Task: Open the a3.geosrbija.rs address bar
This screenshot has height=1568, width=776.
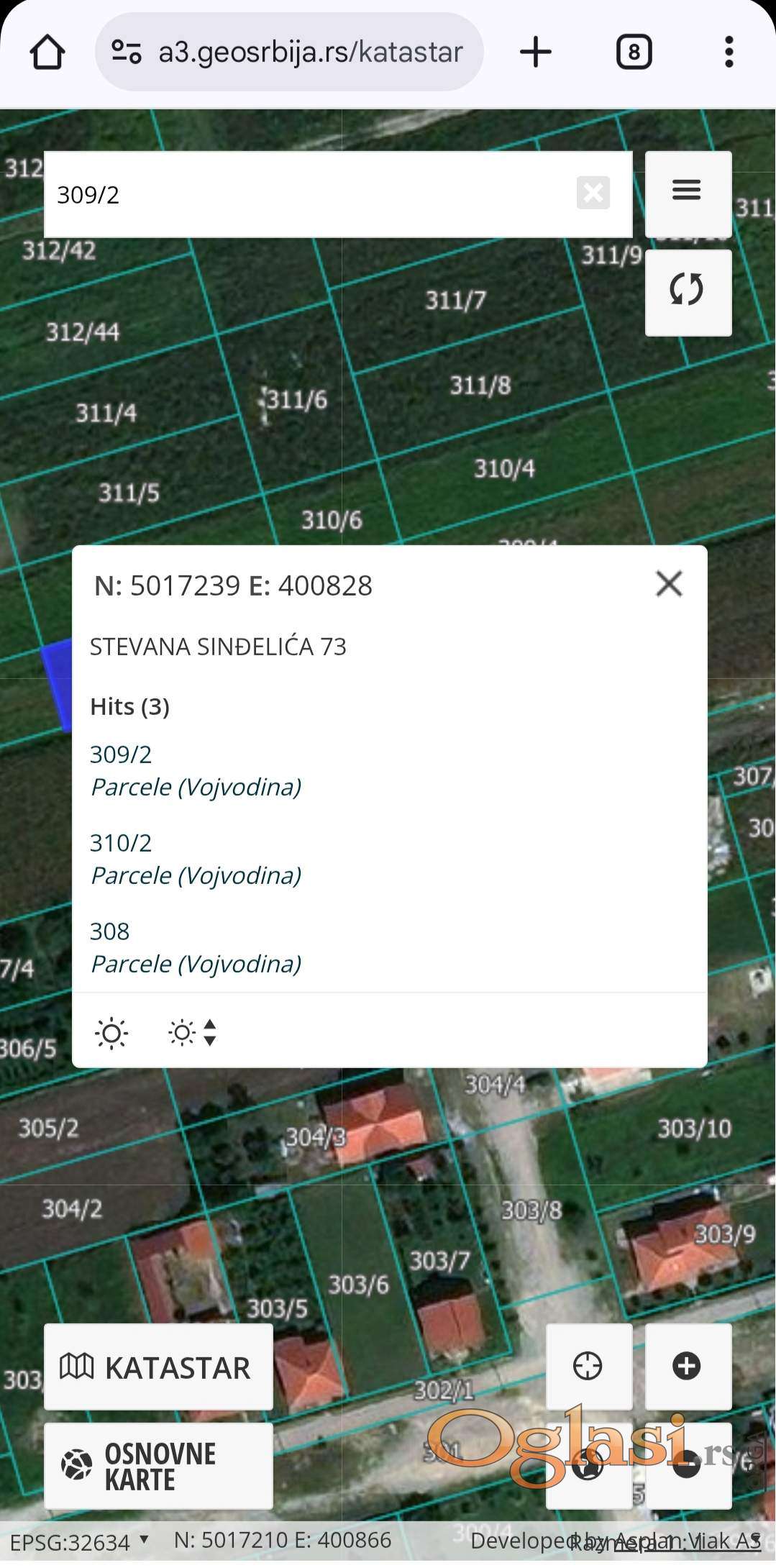Action: pyautogui.click(x=309, y=53)
